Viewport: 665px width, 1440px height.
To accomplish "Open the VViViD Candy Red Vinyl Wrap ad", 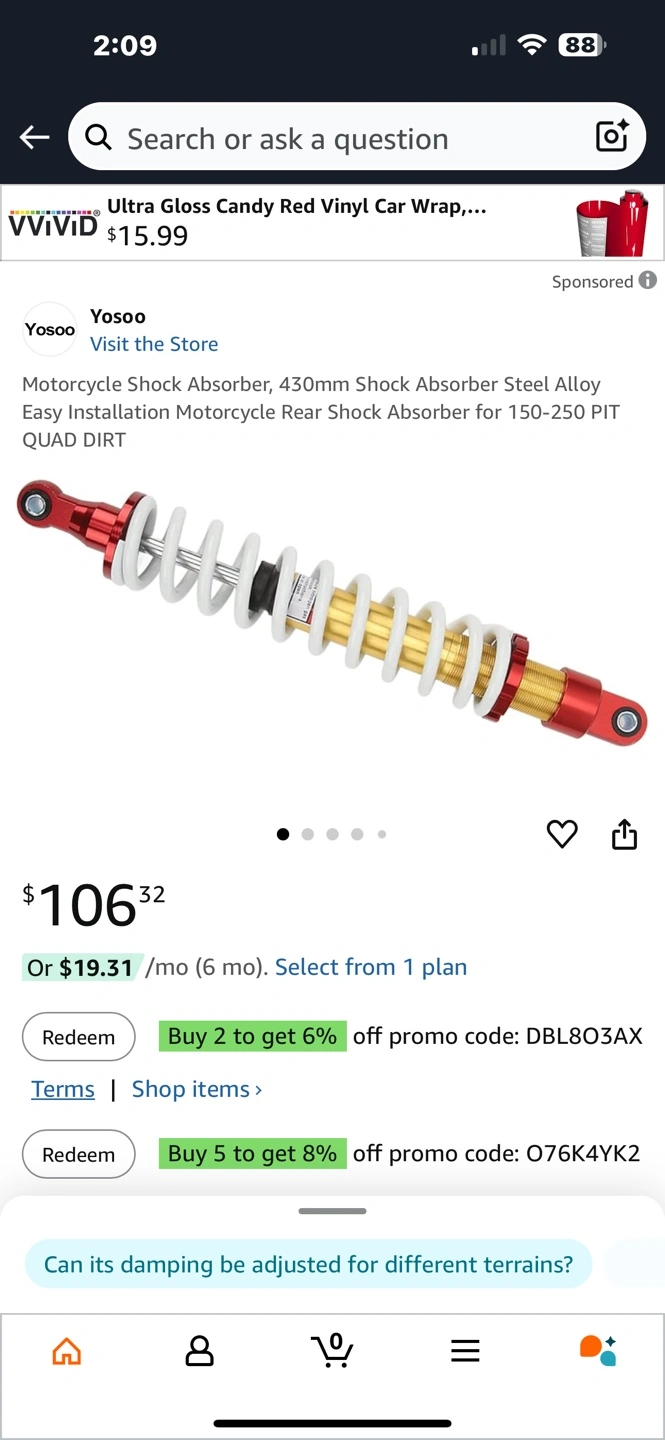I will pos(332,222).
